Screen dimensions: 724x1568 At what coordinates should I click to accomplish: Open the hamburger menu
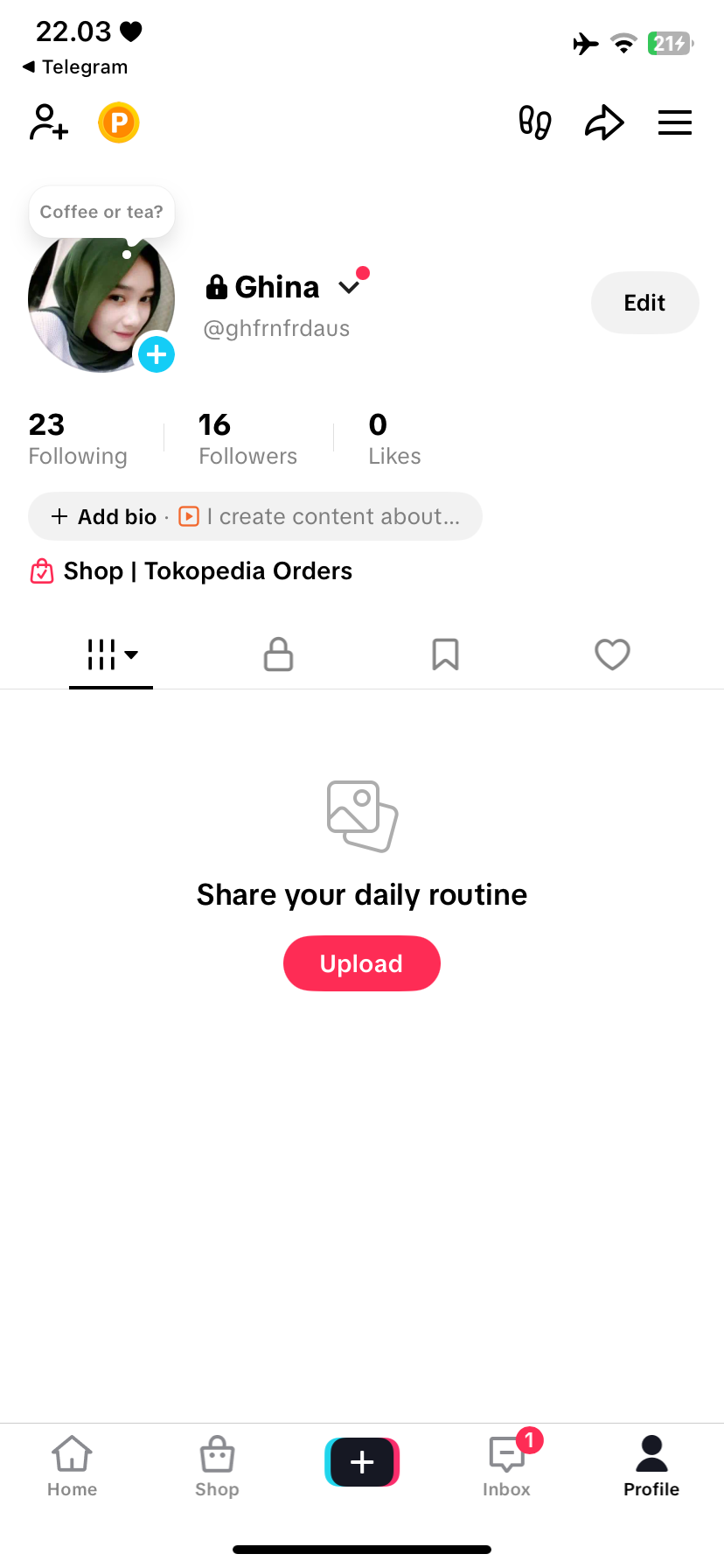coord(674,122)
